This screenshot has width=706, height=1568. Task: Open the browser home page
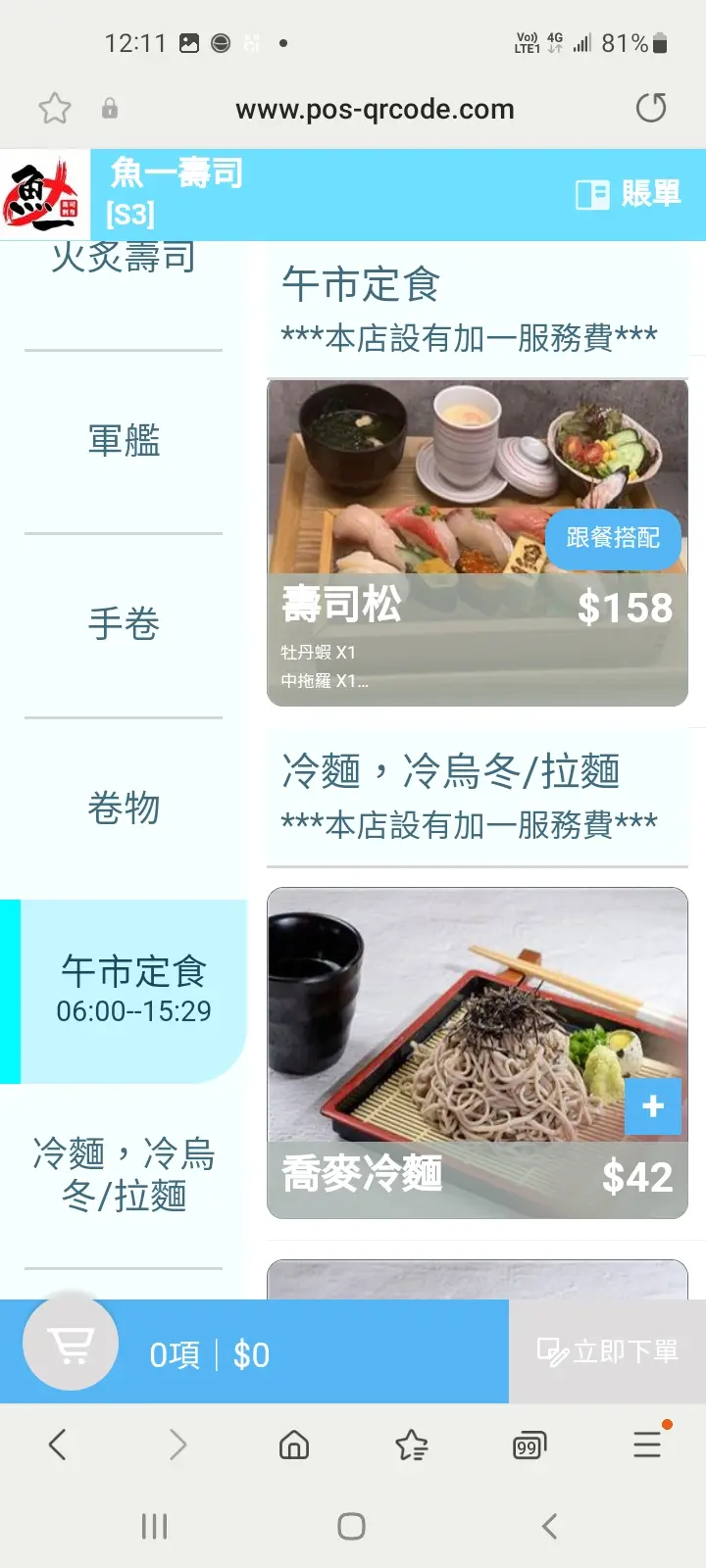coord(294,1445)
